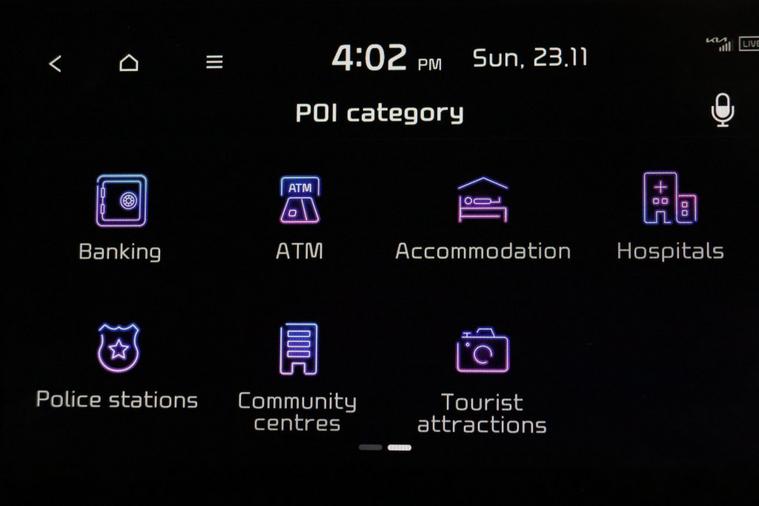Find nearby ATM locations

coord(299,217)
